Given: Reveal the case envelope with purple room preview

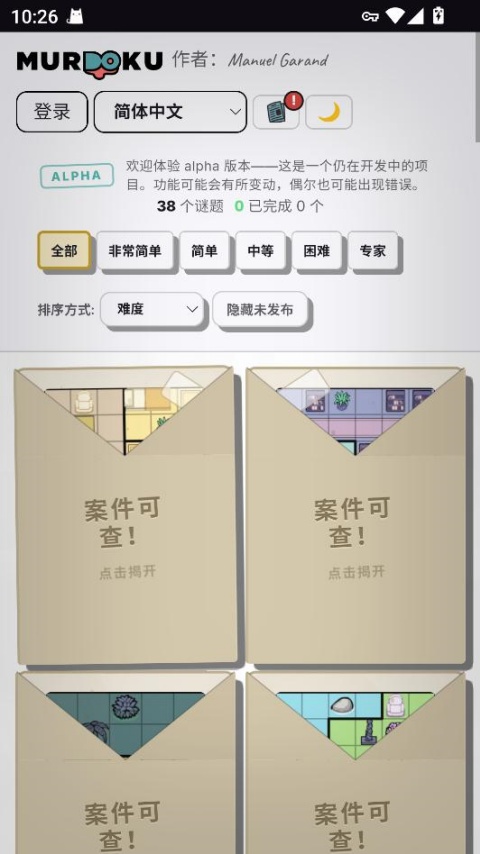Looking at the screenshot, I should 356,515.
